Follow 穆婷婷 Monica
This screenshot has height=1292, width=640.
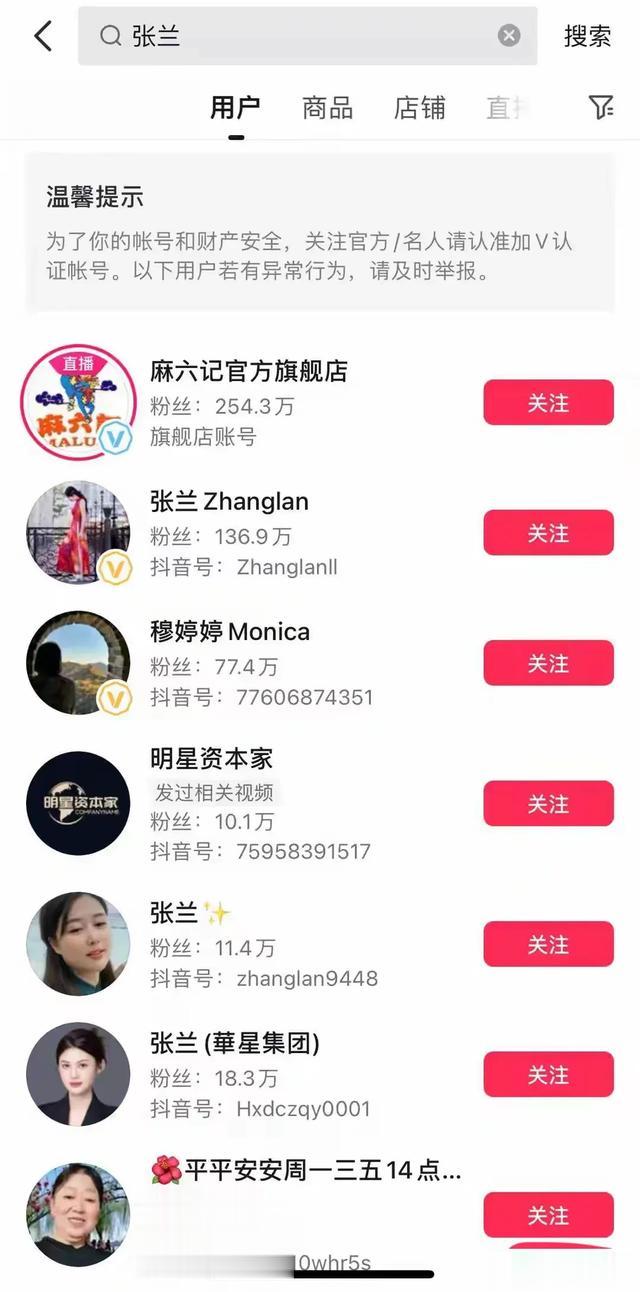coord(548,663)
